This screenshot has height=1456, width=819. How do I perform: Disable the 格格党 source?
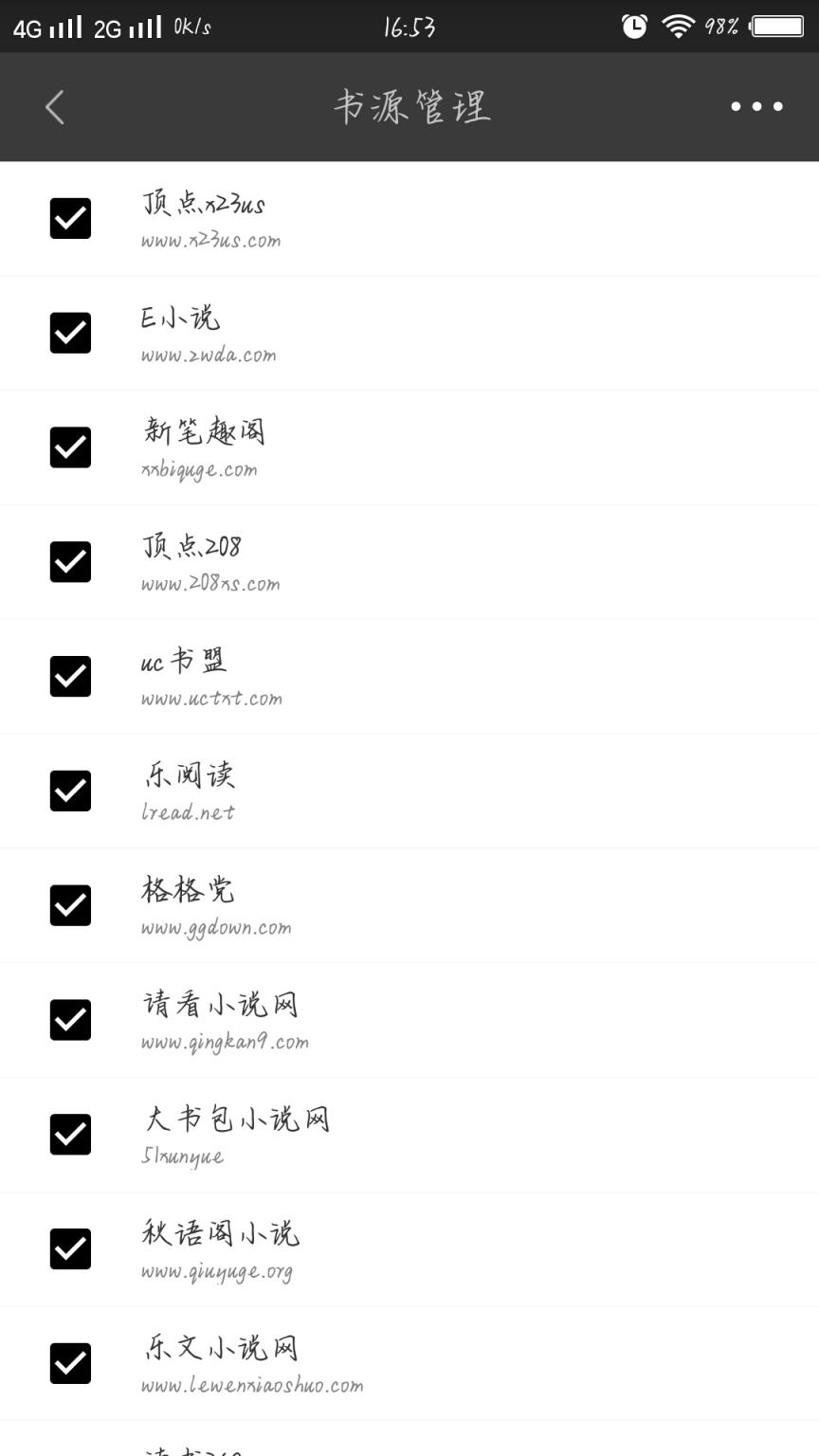[70, 905]
